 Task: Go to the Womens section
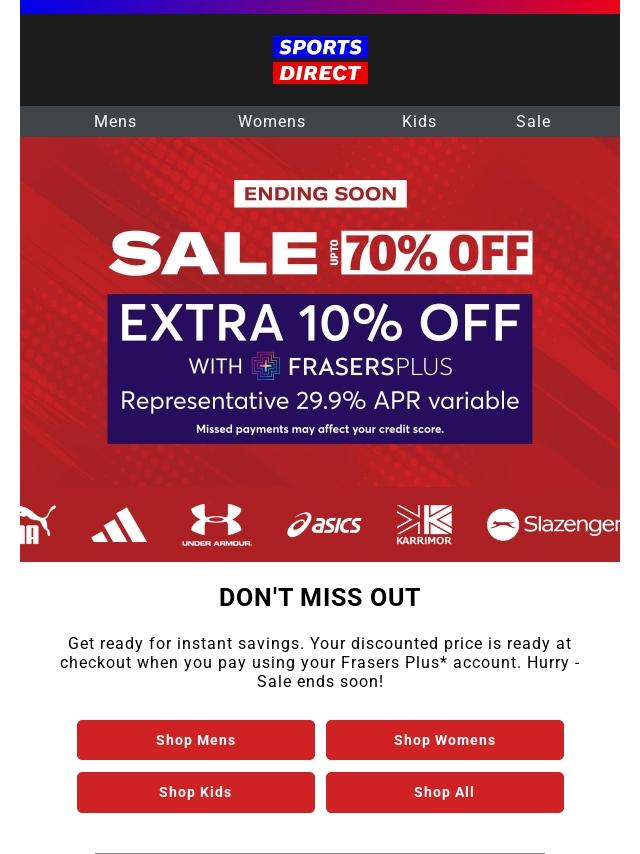272,121
